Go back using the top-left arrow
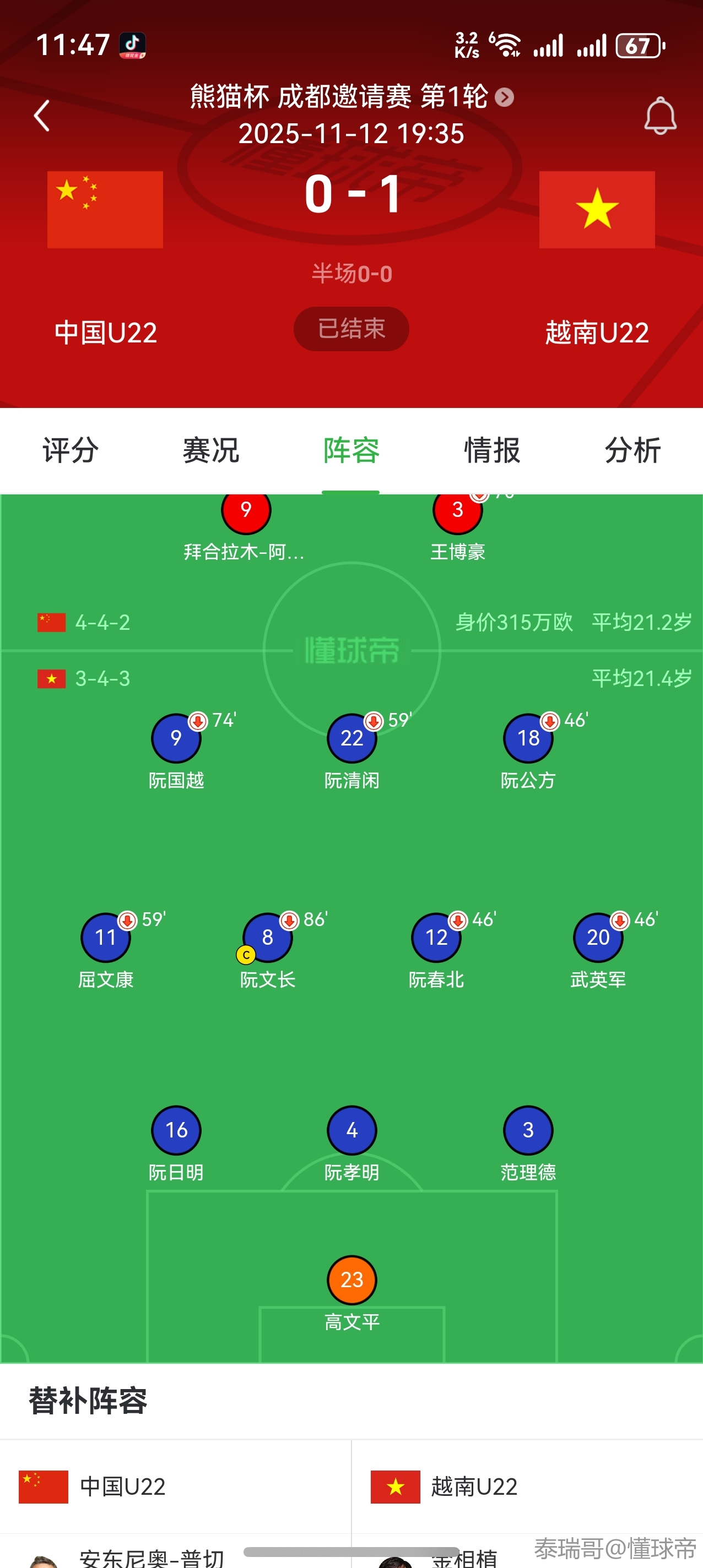 tap(41, 116)
